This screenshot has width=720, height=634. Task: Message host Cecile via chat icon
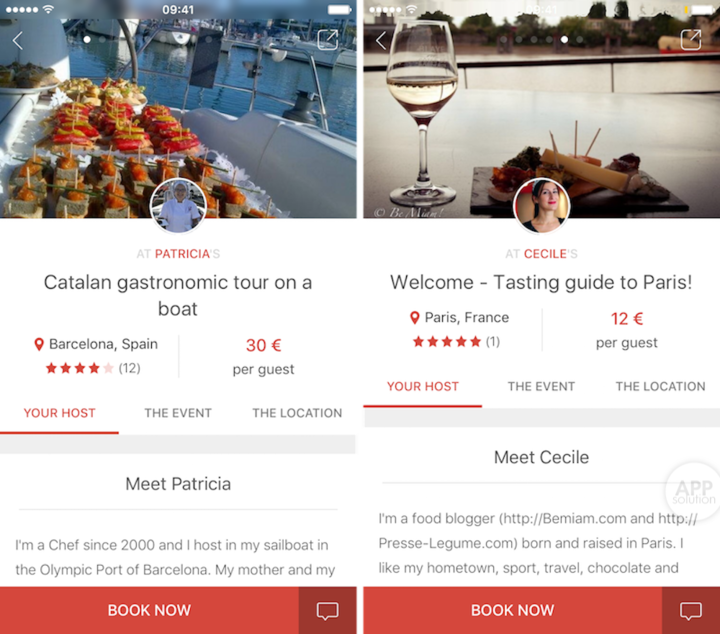click(x=691, y=610)
